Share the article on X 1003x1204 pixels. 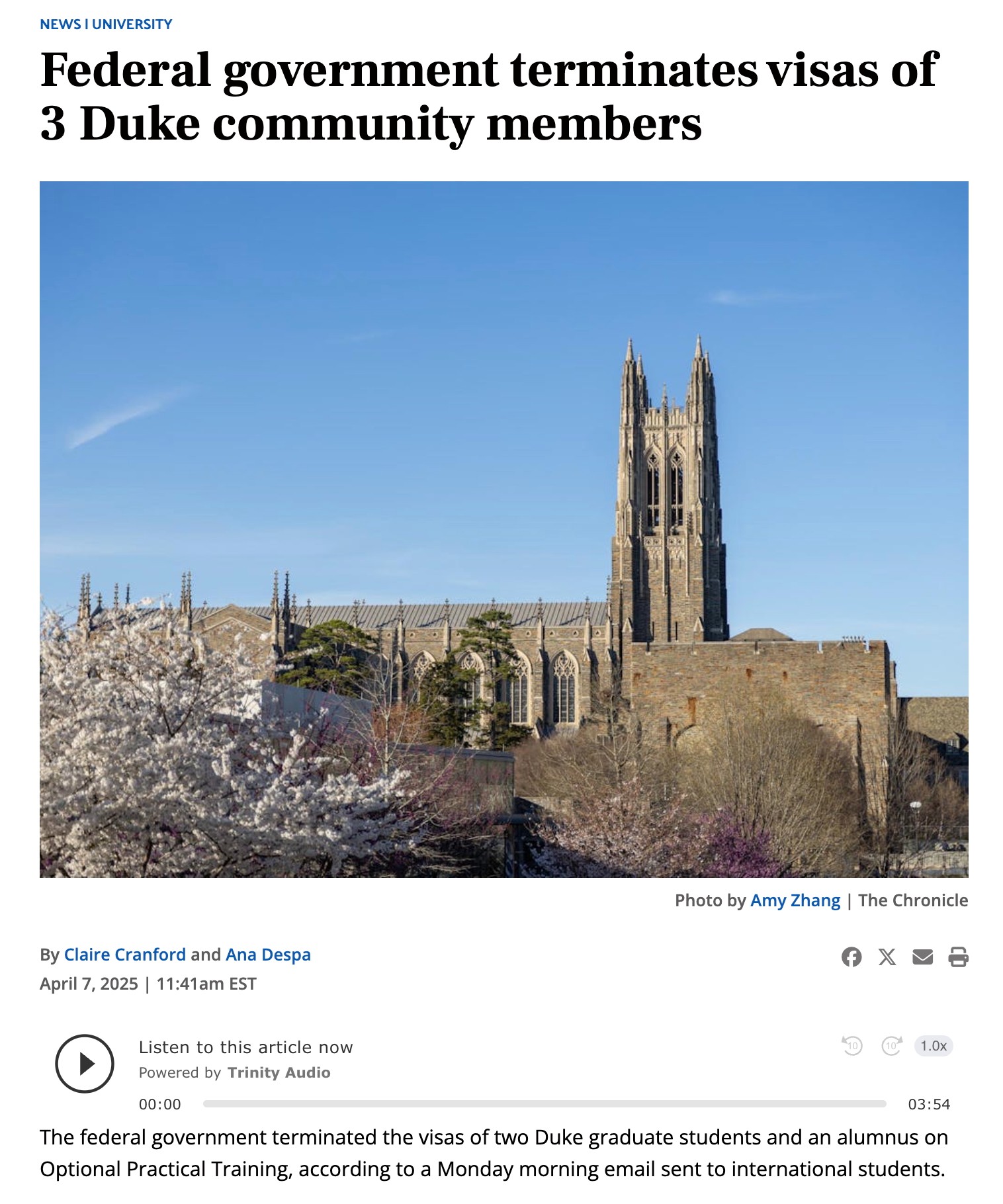click(x=887, y=957)
